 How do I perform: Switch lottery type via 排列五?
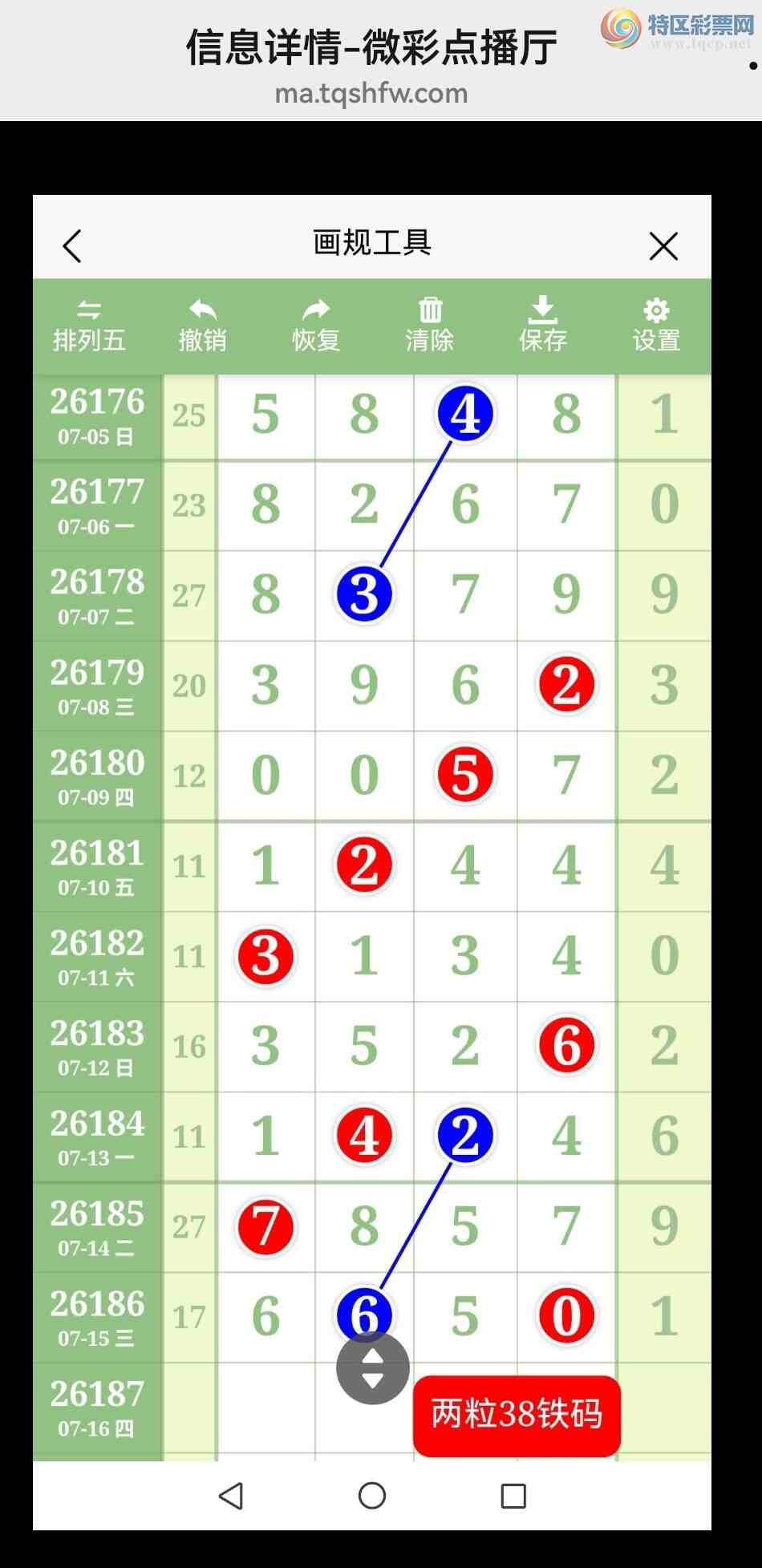point(89,326)
